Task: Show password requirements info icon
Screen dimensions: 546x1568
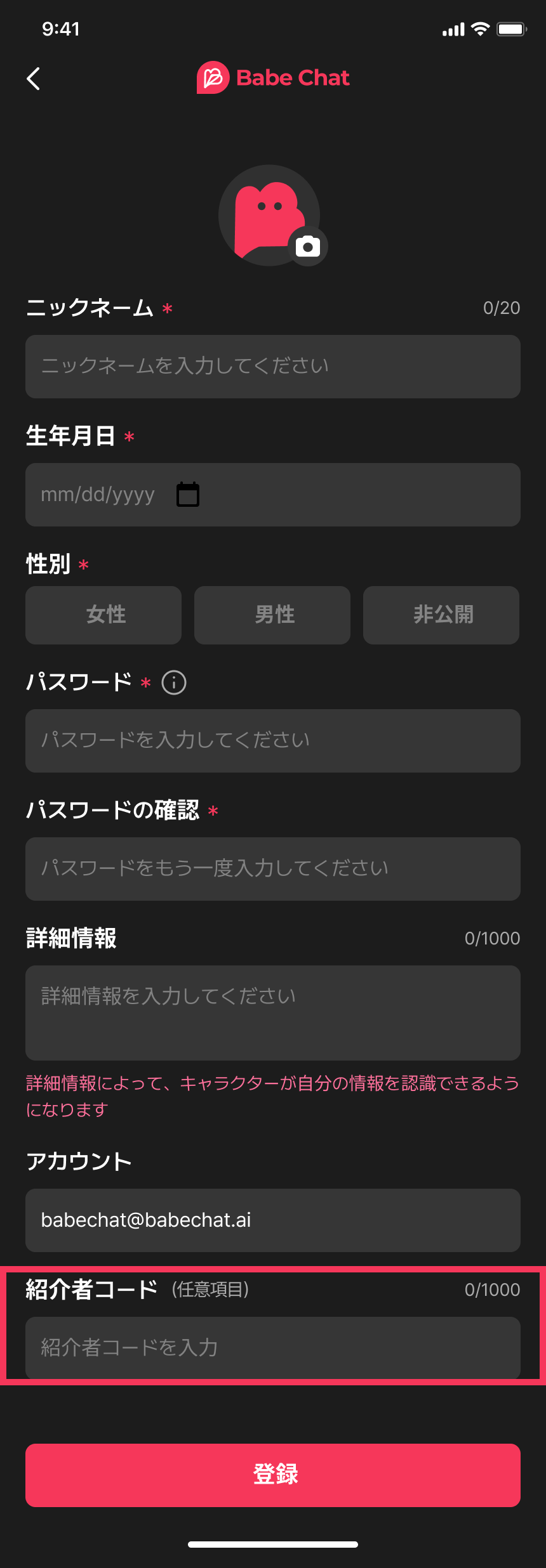Action: [174, 683]
